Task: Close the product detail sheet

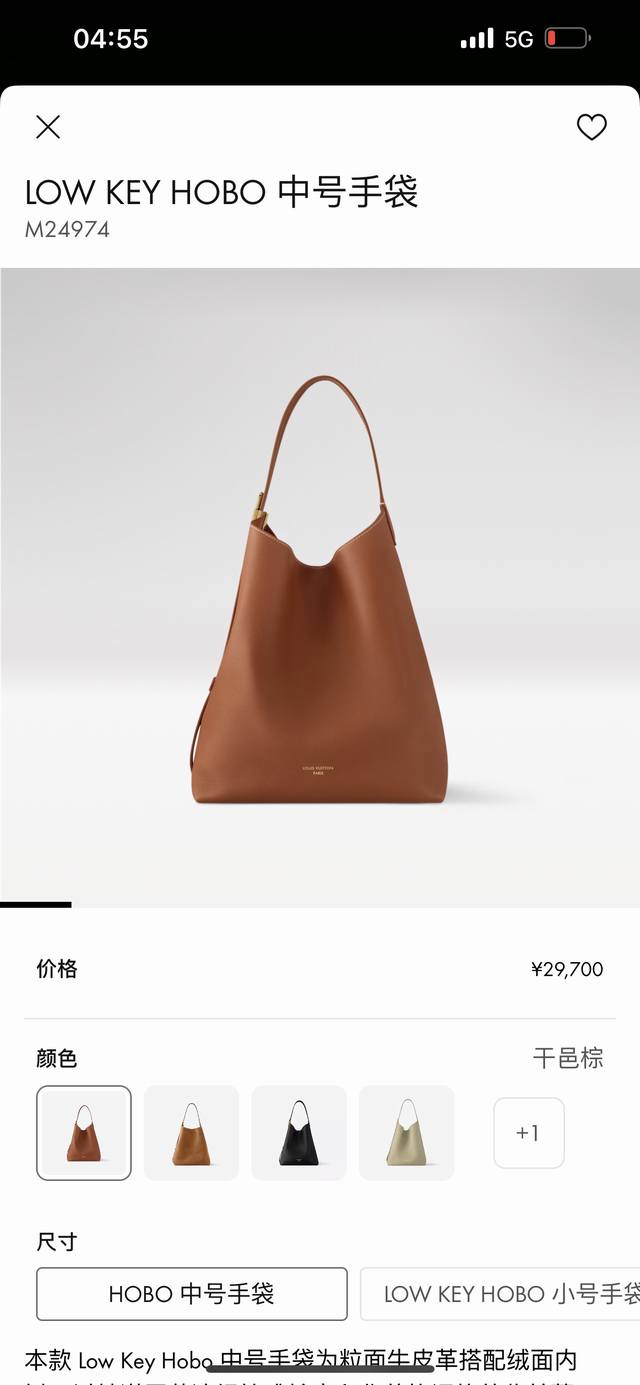Action: [48, 127]
